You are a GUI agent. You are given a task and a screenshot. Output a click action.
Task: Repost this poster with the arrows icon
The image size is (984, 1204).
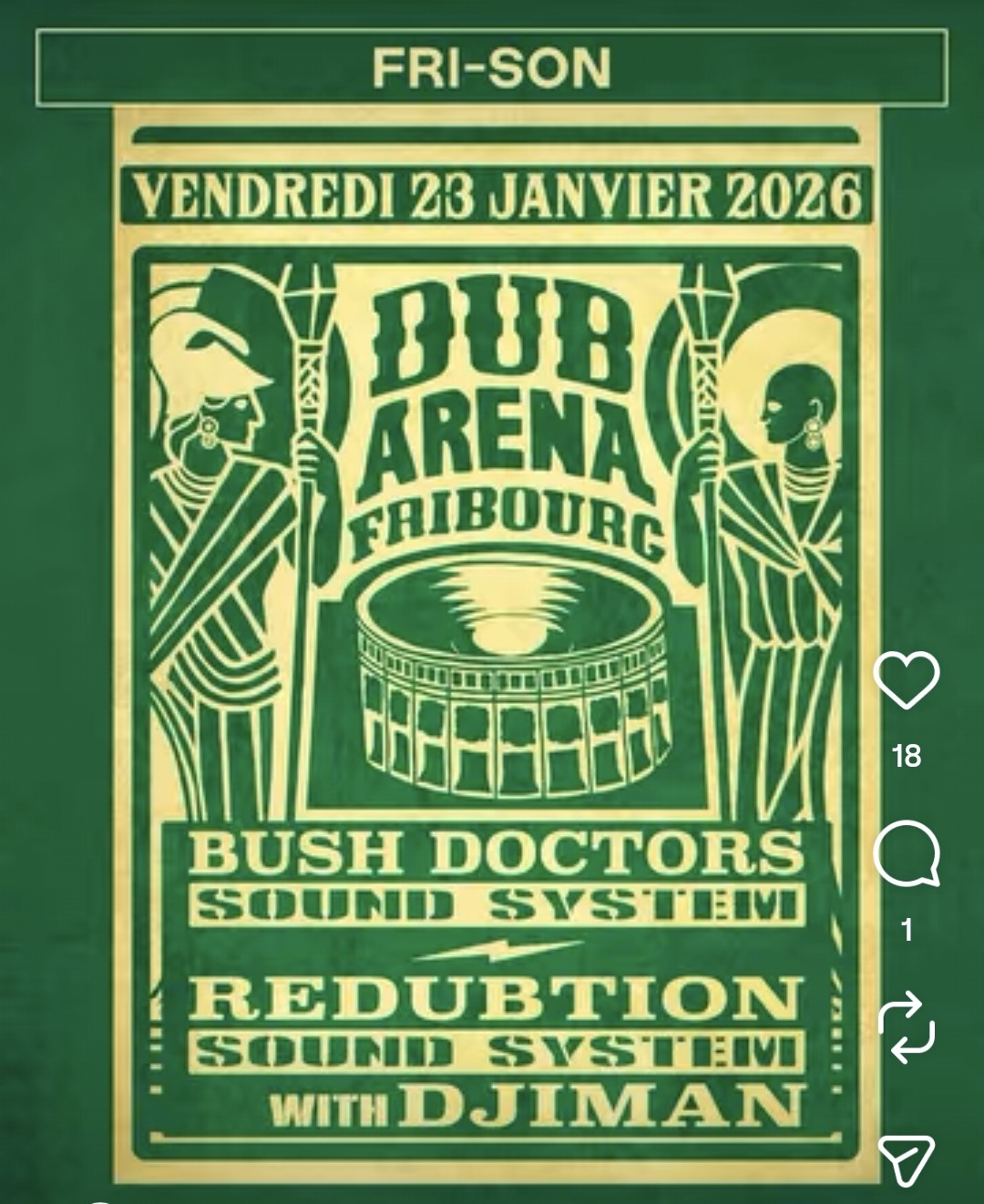coord(907,1029)
